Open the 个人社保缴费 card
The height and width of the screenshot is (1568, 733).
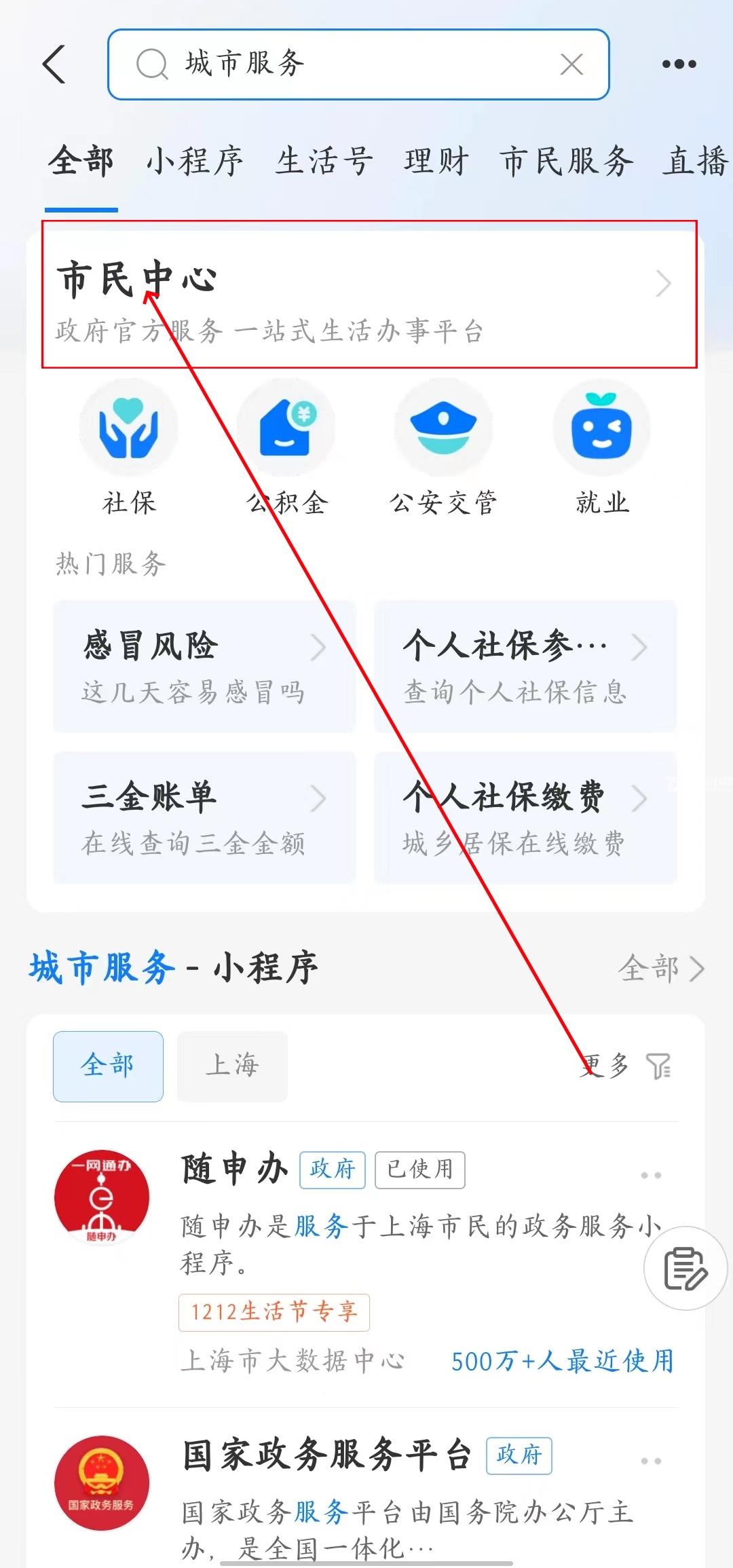(525, 817)
